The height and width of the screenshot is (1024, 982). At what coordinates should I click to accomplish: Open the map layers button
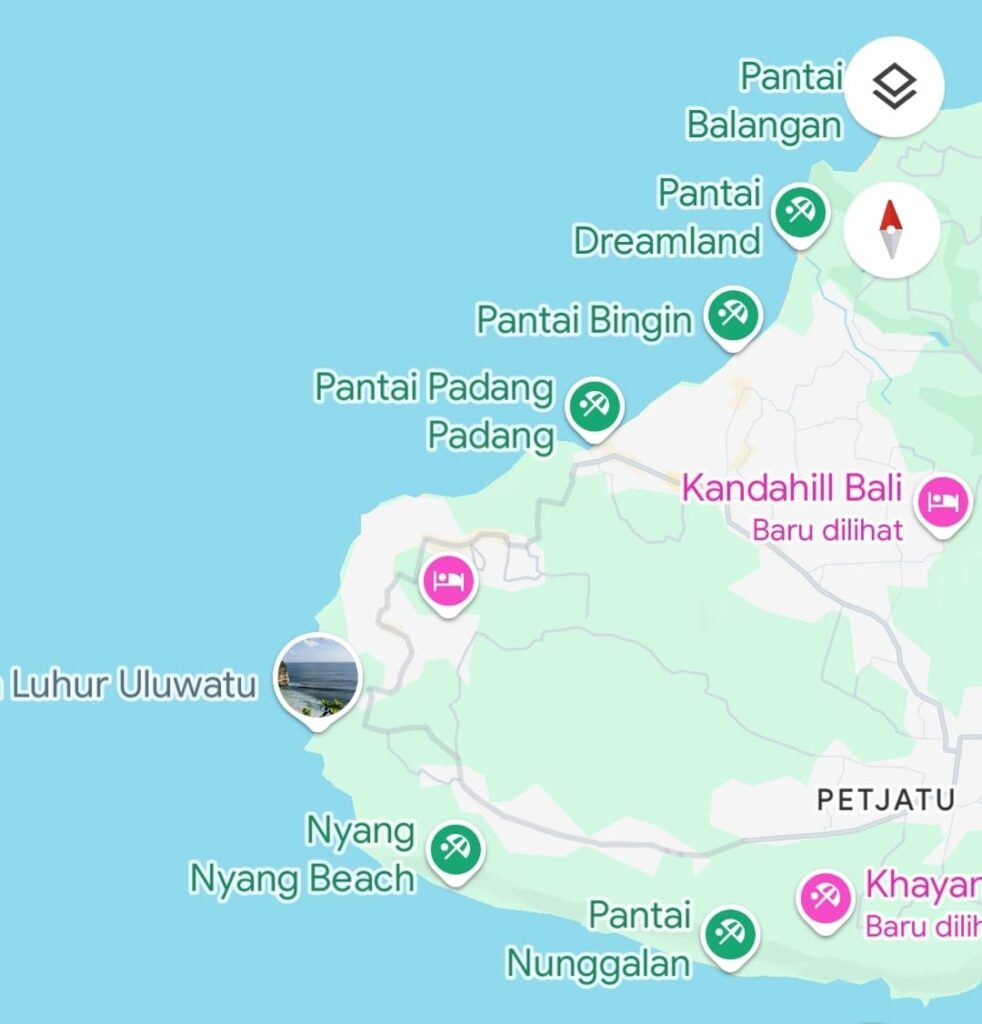[893, 87]
